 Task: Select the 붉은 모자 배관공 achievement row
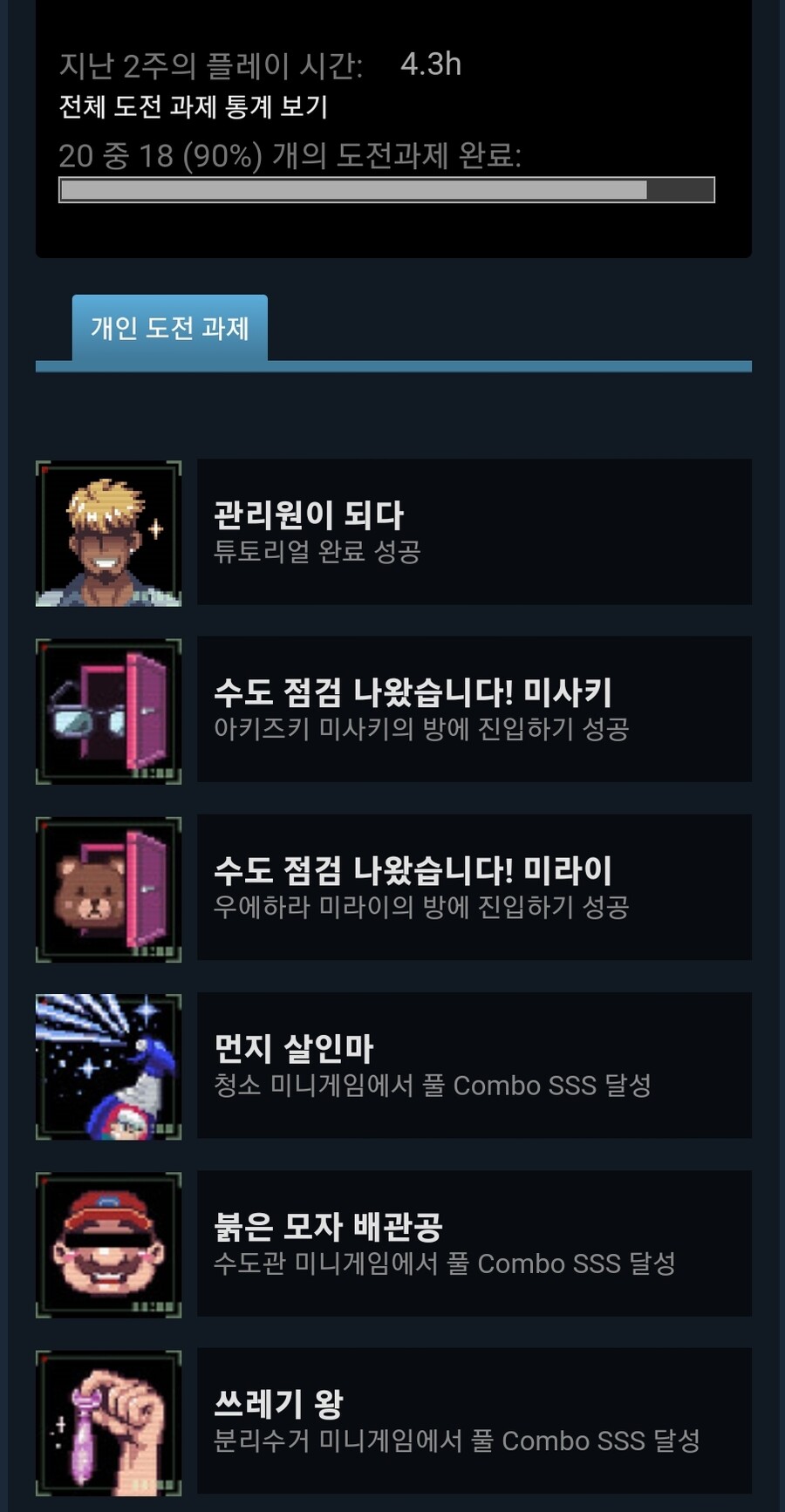pyautogui.click(x=474, y=1243)
